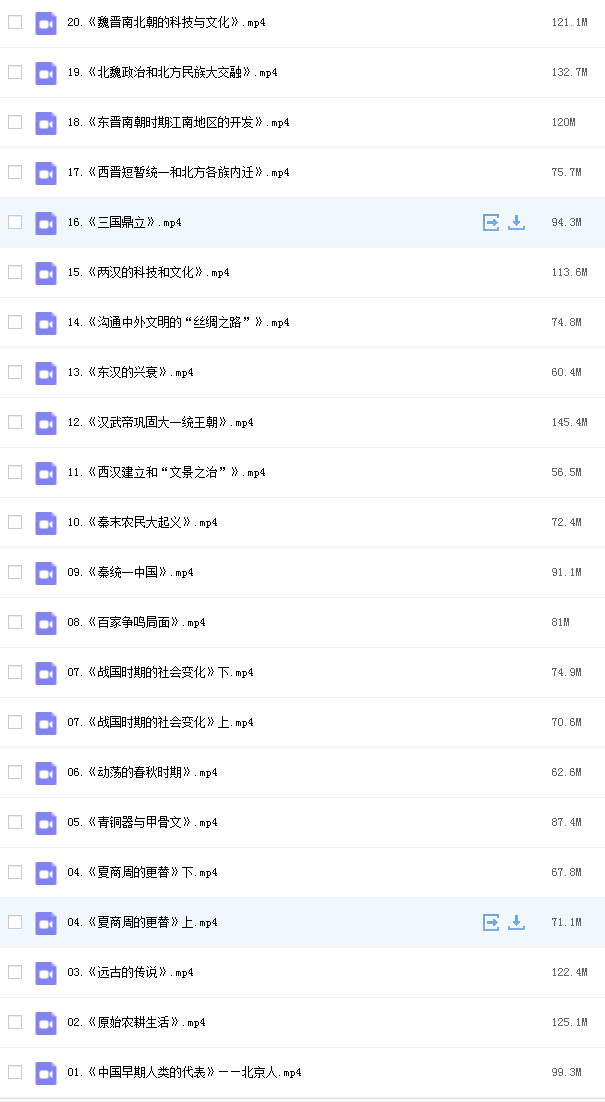Tick the checkbox for 17.《西晋短暂统一和北方各族内迁》

[x=15, y=171]
